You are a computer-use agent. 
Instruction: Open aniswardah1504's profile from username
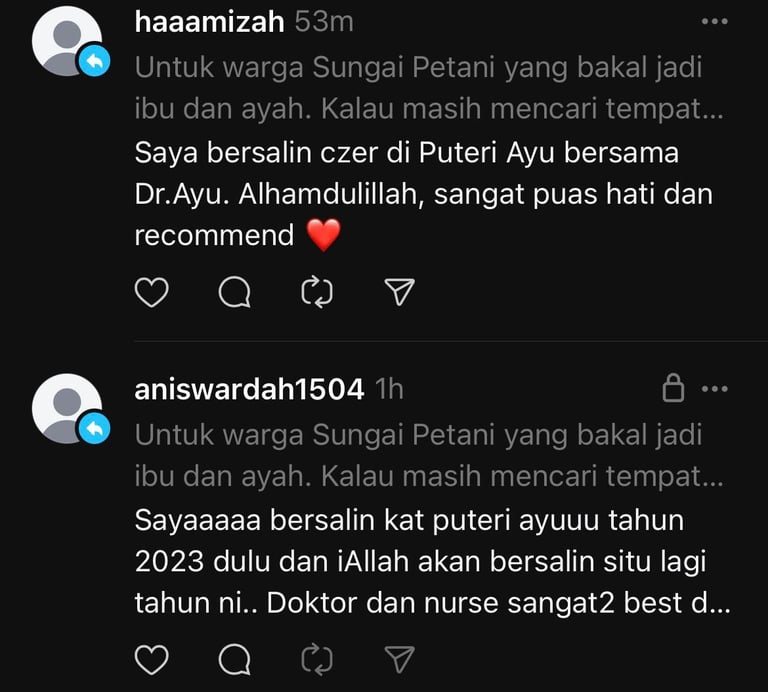point(249,390)
